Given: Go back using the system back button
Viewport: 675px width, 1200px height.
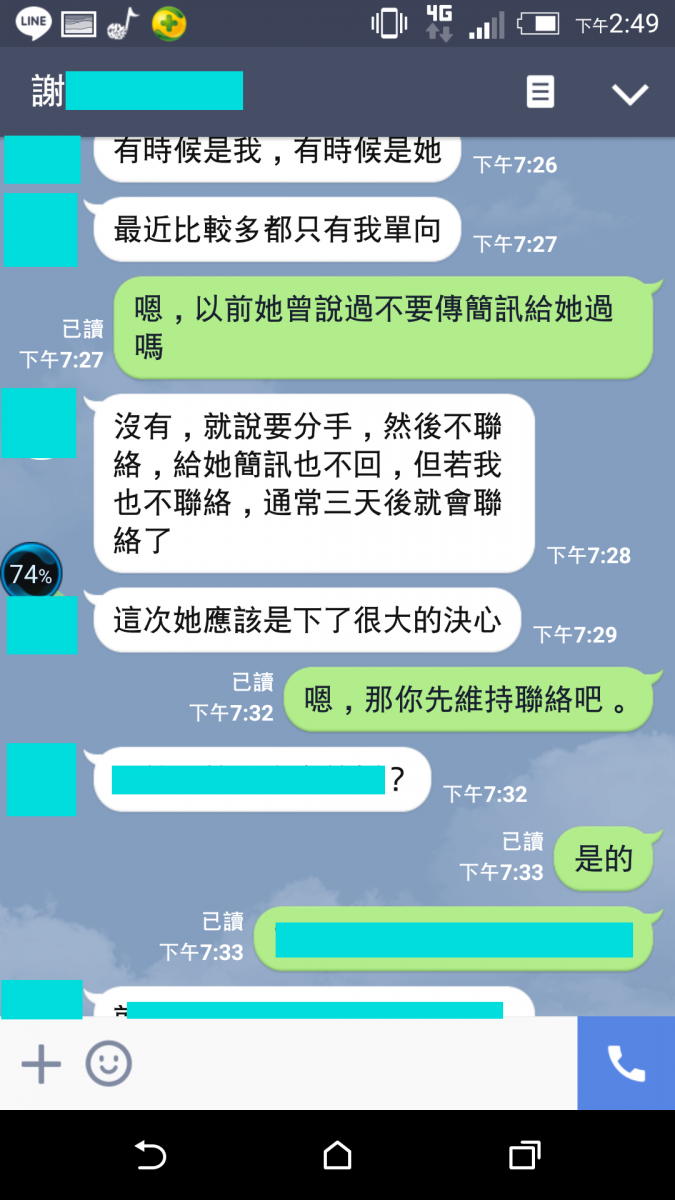Looking at the screenshot, I should [150, 1156].
